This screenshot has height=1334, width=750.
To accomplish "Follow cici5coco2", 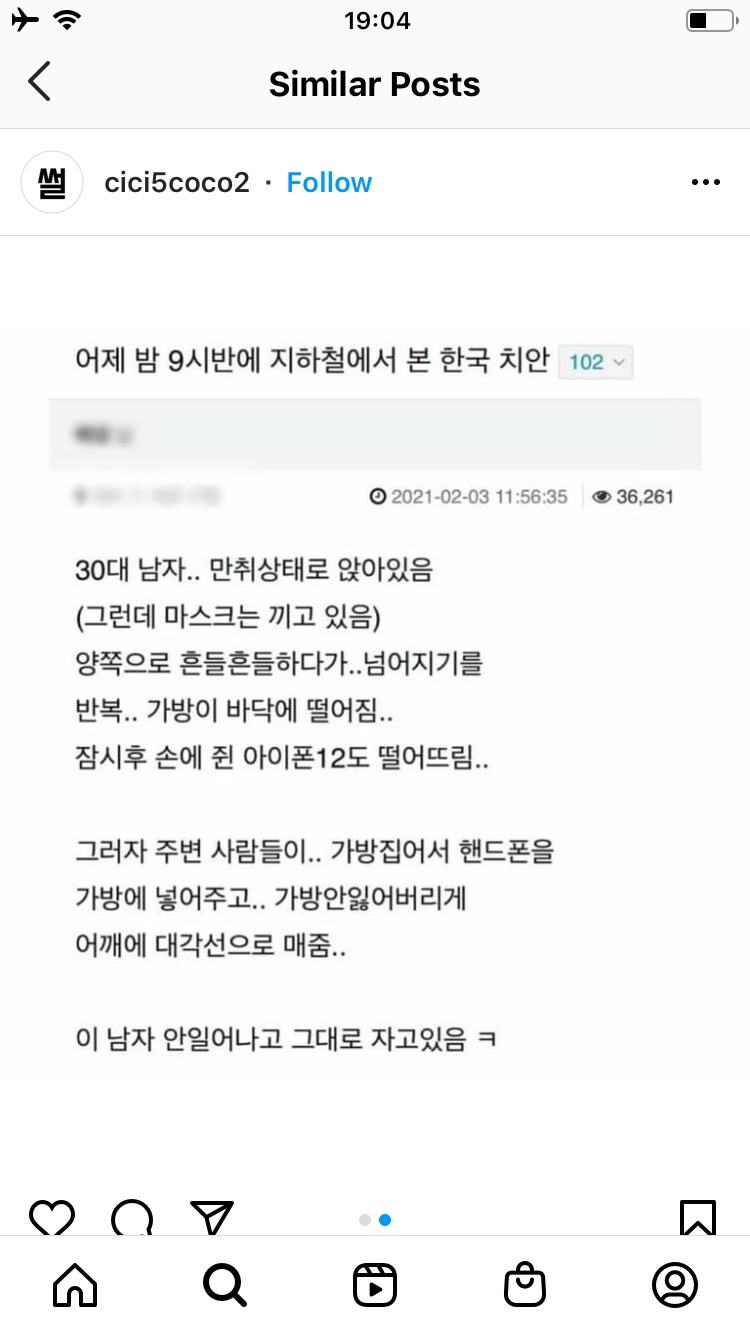I will click(x=329, y=183).
